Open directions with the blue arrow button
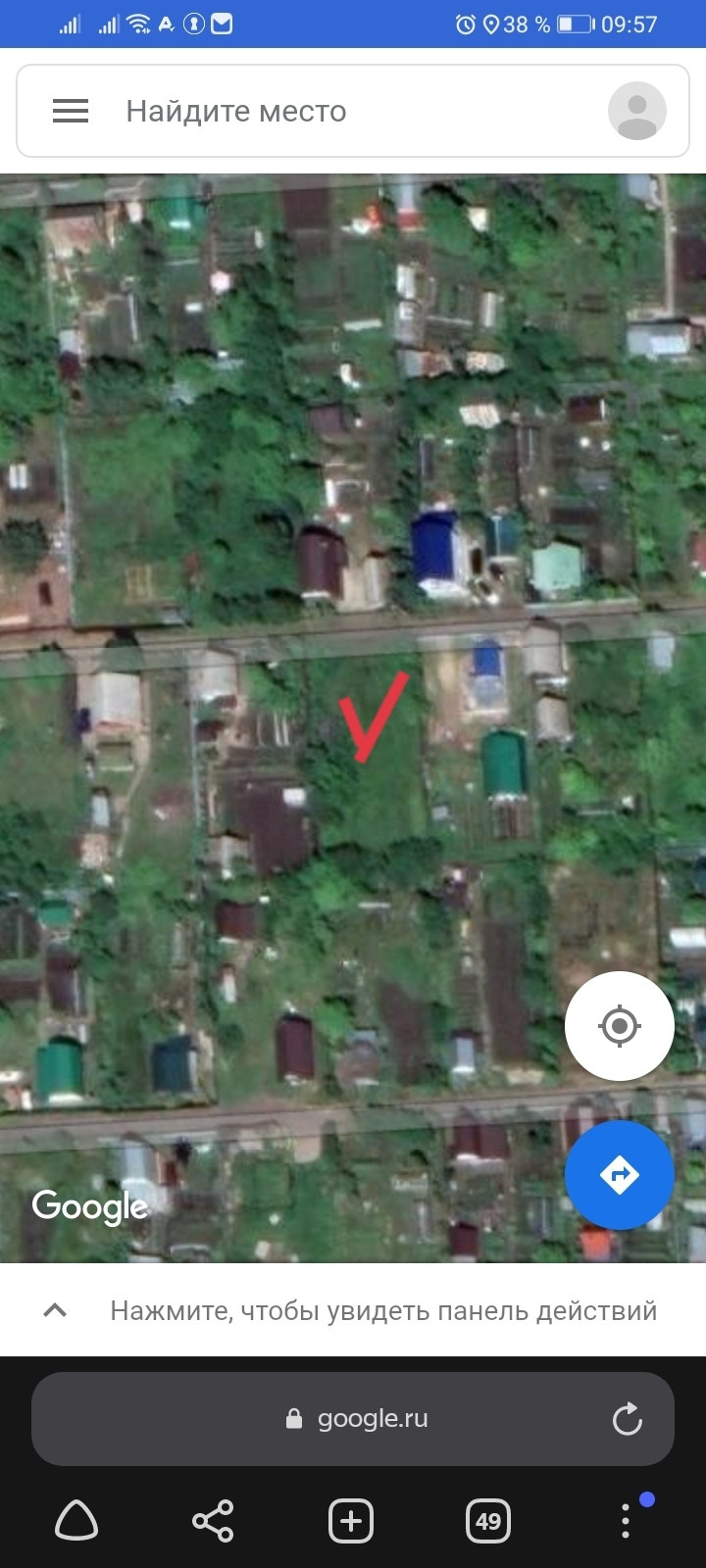Image resolution: width=706 pixels, height=1568 pixels. coord(619,1174)
